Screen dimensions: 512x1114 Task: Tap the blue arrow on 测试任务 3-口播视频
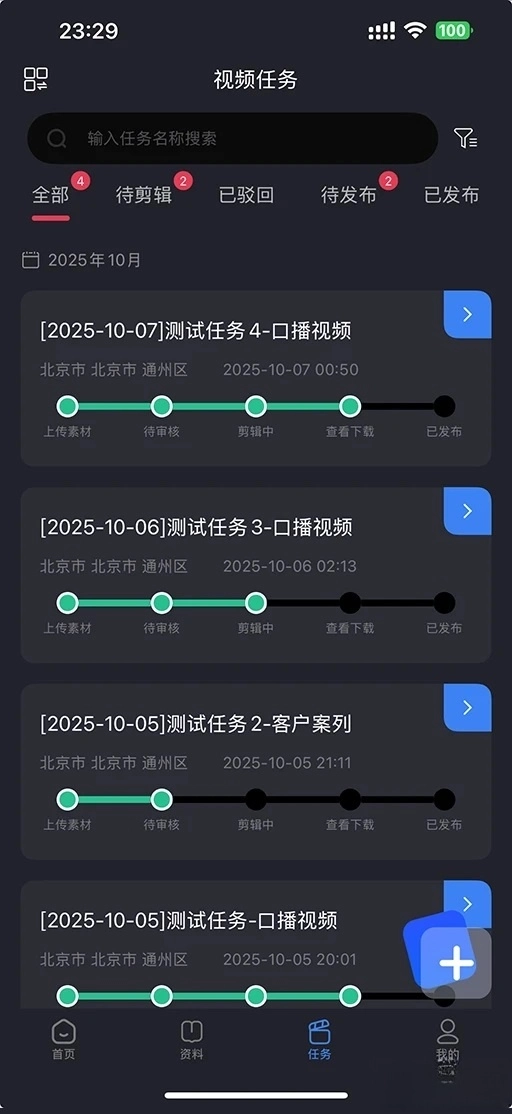pos(467,511)
